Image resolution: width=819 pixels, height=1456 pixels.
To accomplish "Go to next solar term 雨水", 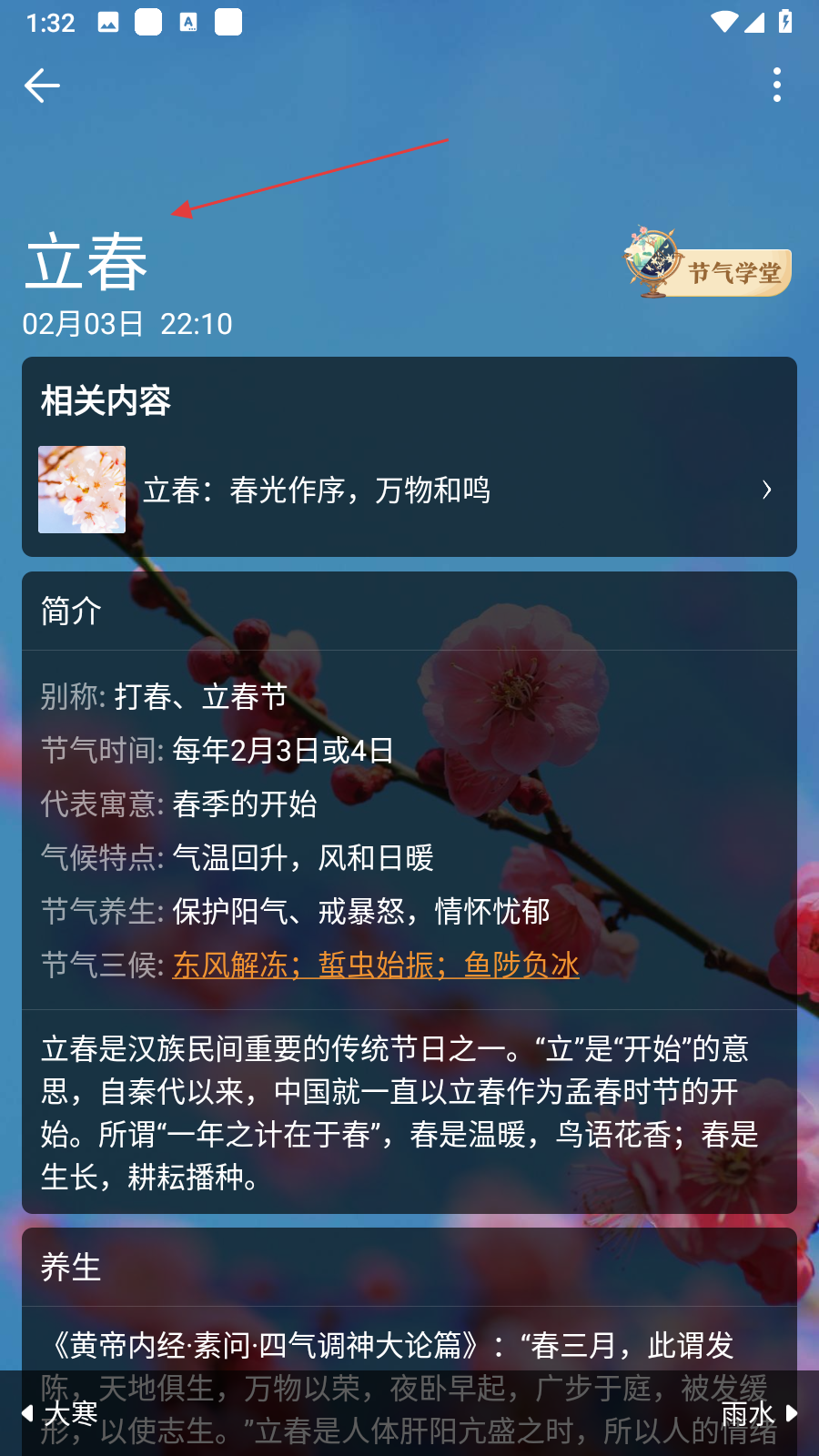I will click(759, 1413).
